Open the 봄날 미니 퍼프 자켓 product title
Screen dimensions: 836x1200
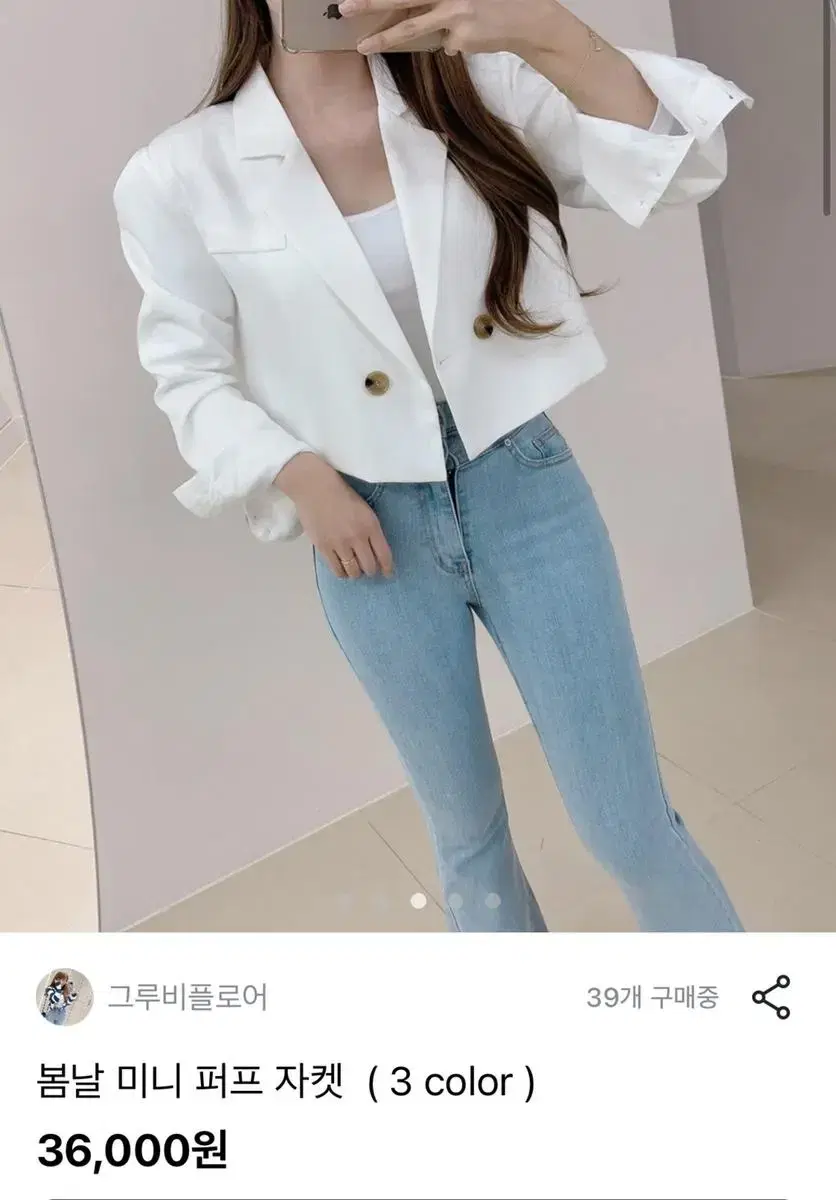(189, 1084)
